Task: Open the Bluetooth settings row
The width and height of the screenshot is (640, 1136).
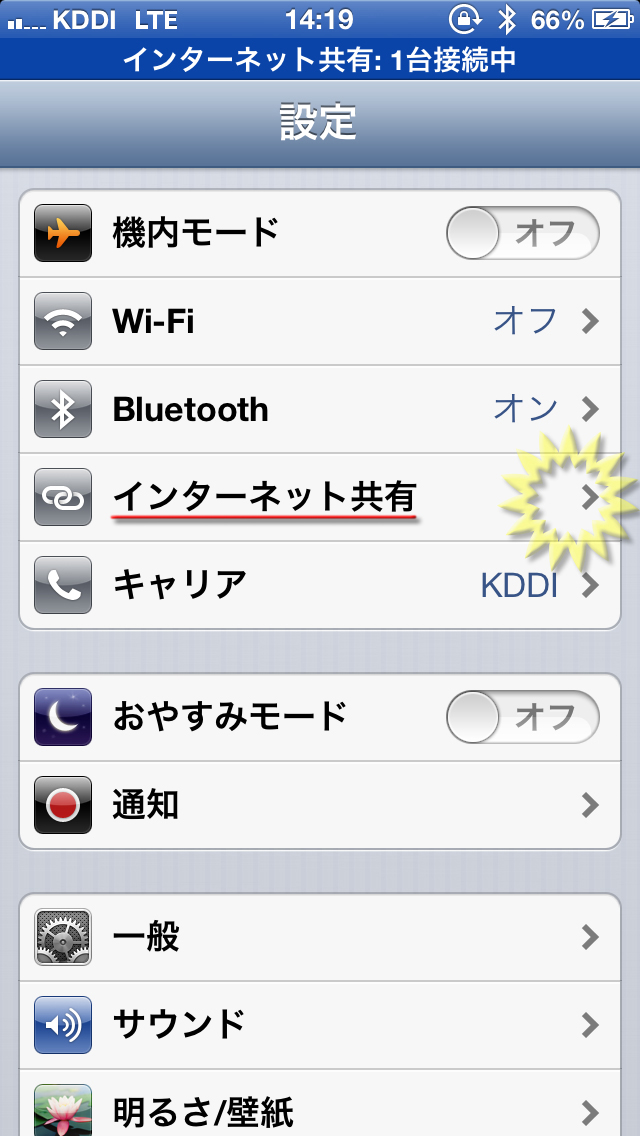Action: pos(320,409)
